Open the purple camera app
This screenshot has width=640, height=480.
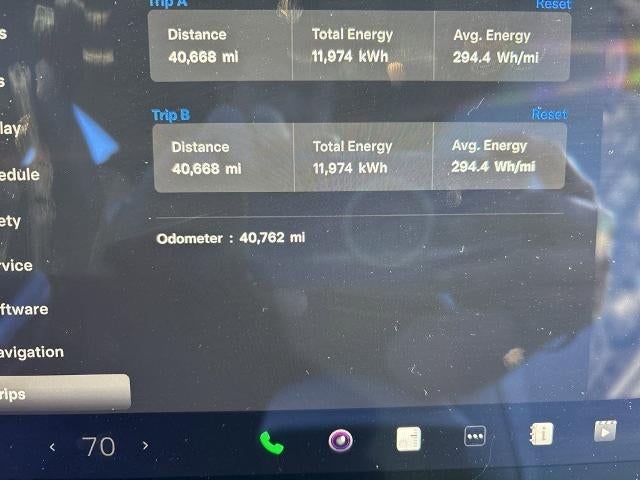click(340, 440)
